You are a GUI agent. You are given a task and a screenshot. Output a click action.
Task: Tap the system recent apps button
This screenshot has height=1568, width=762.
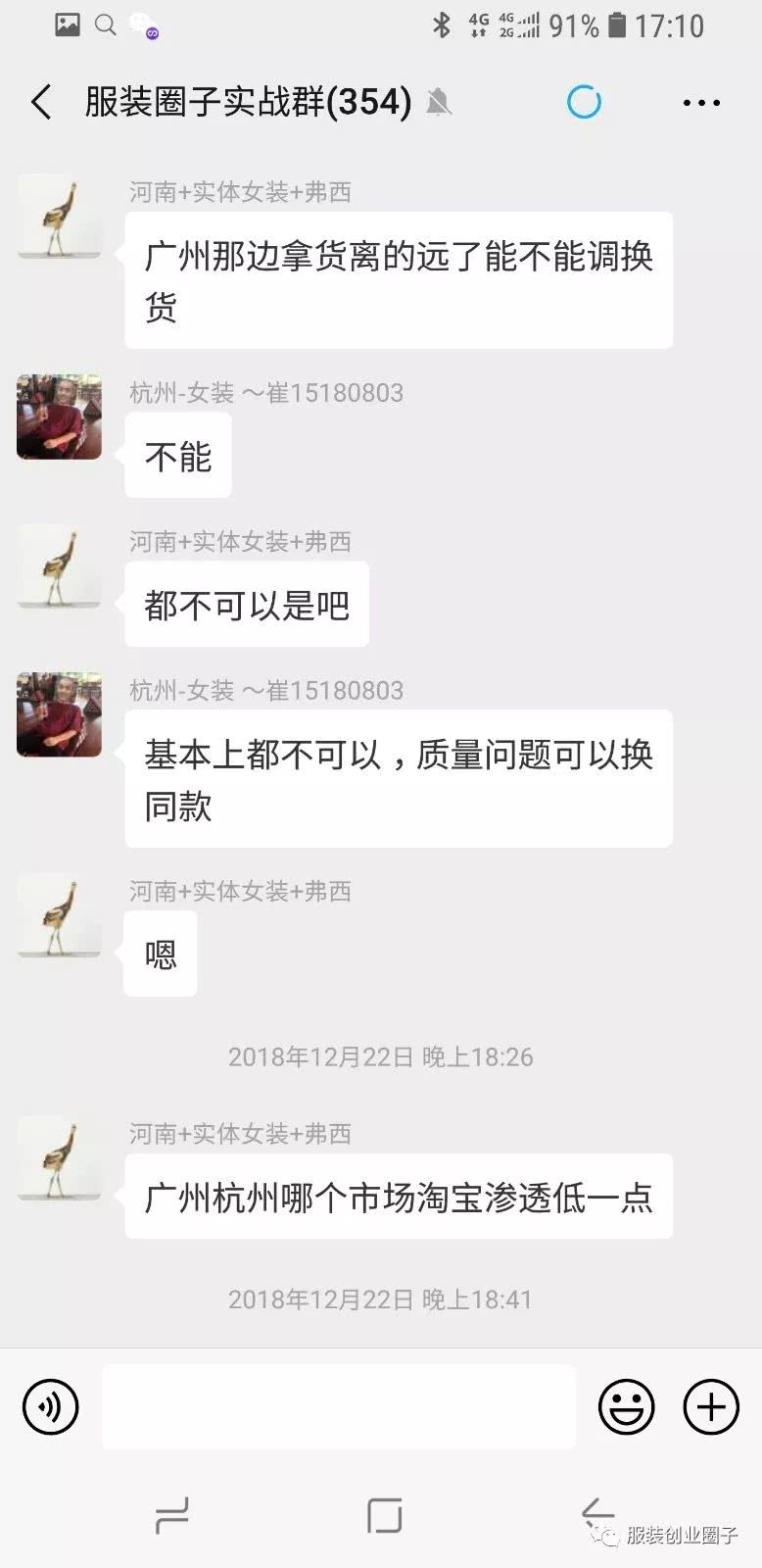(x=172, y=1515)
